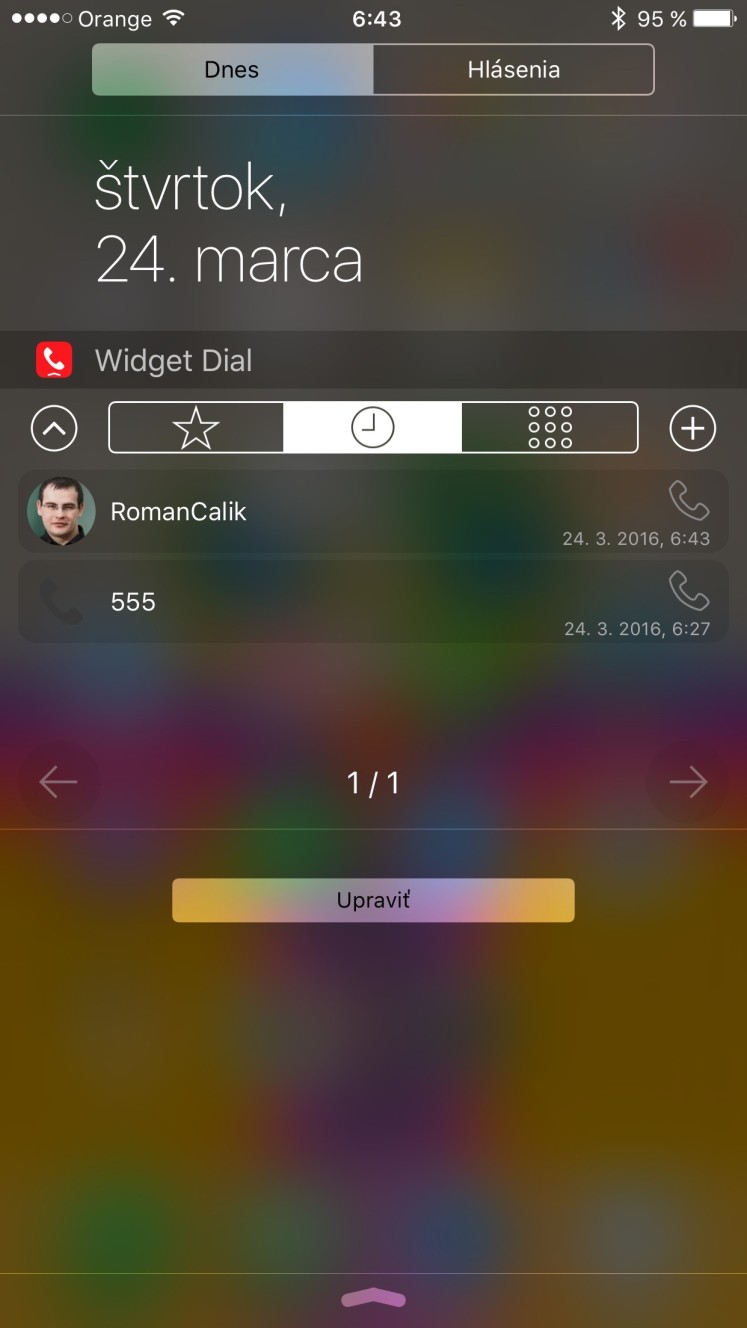
Task: Call RomanCalik using the phone icon
Action: [689, 501]
